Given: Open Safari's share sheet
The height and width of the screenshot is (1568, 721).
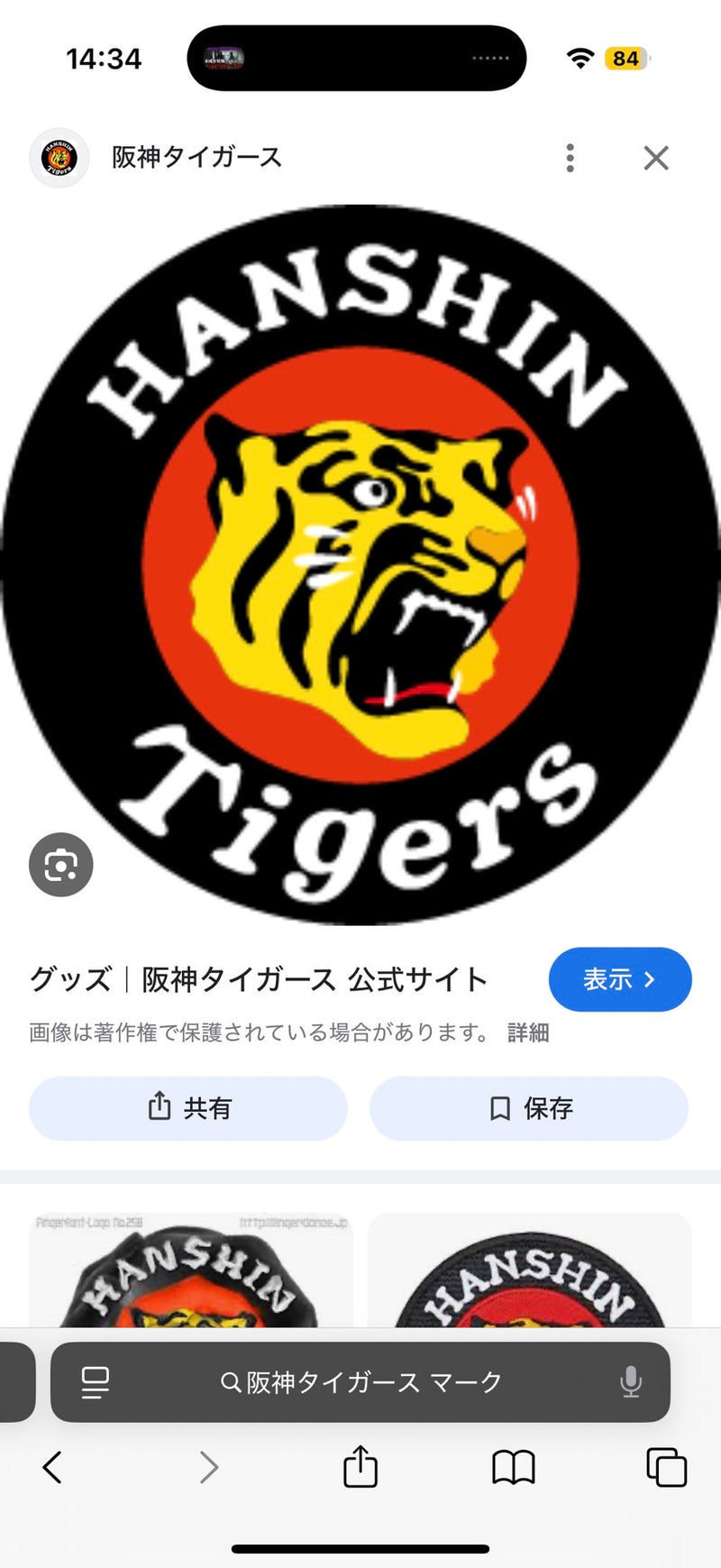Looking at the screenshot, I should (x=360, y=1467).
